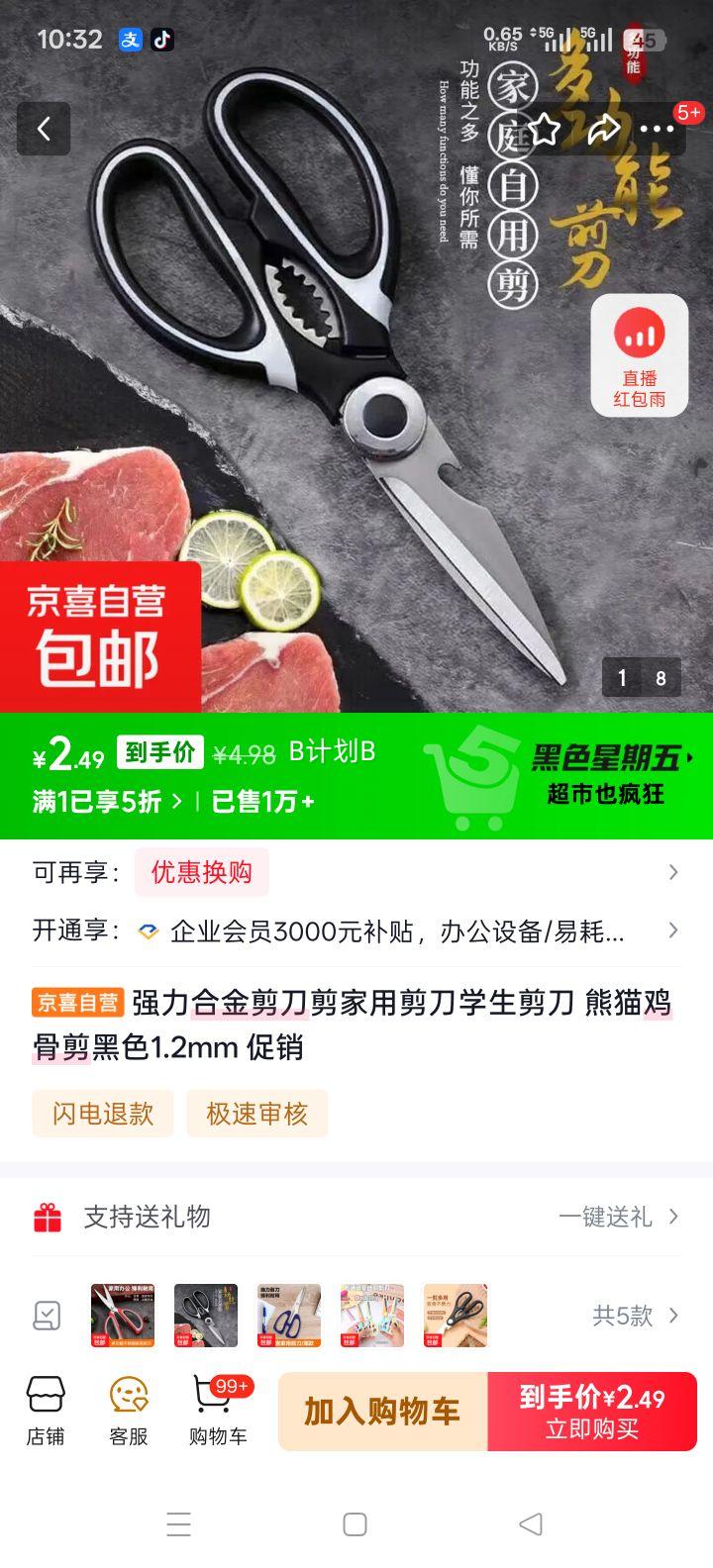The height and width of the screenshot is (1568, 713).
Task: Tap the 闪电退款 refund tag
Action: (103, 1114)
